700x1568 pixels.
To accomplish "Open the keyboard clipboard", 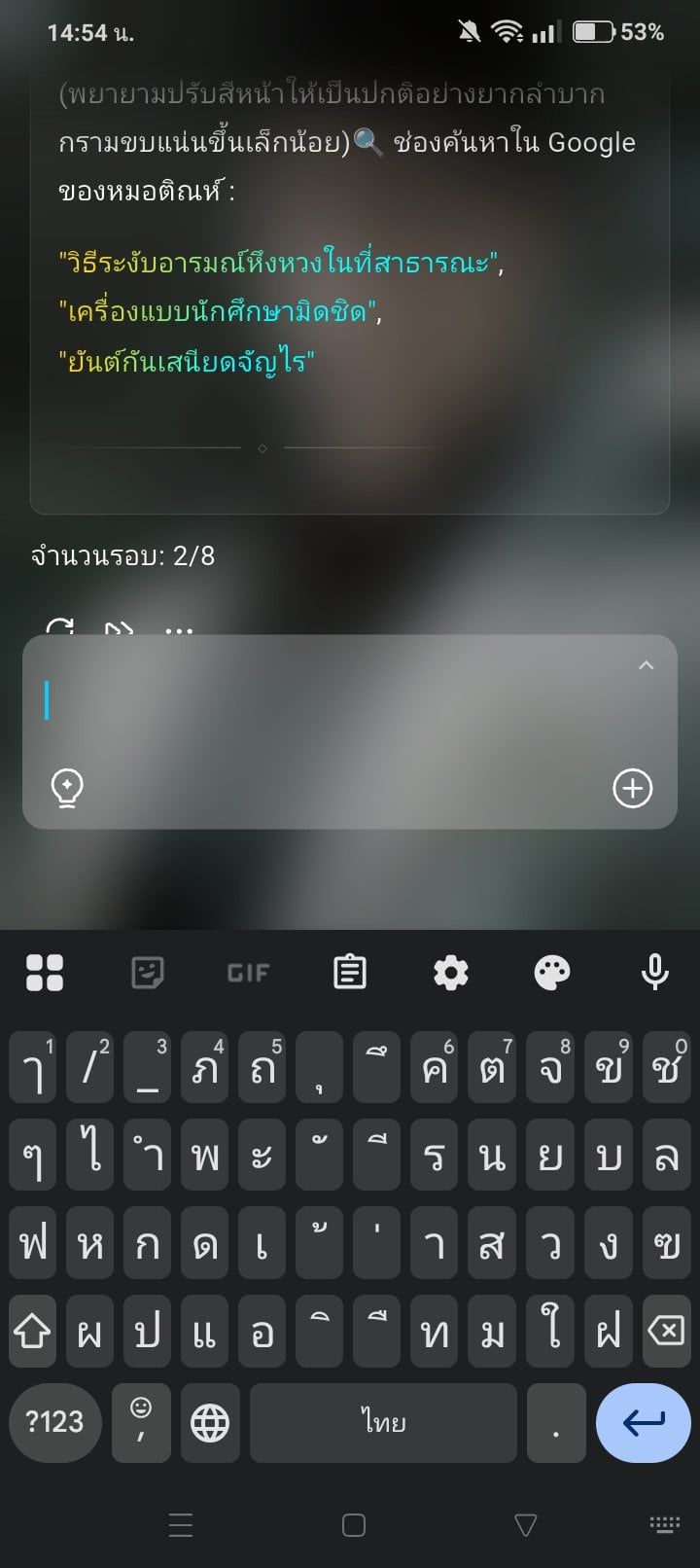I will (349, 972).
